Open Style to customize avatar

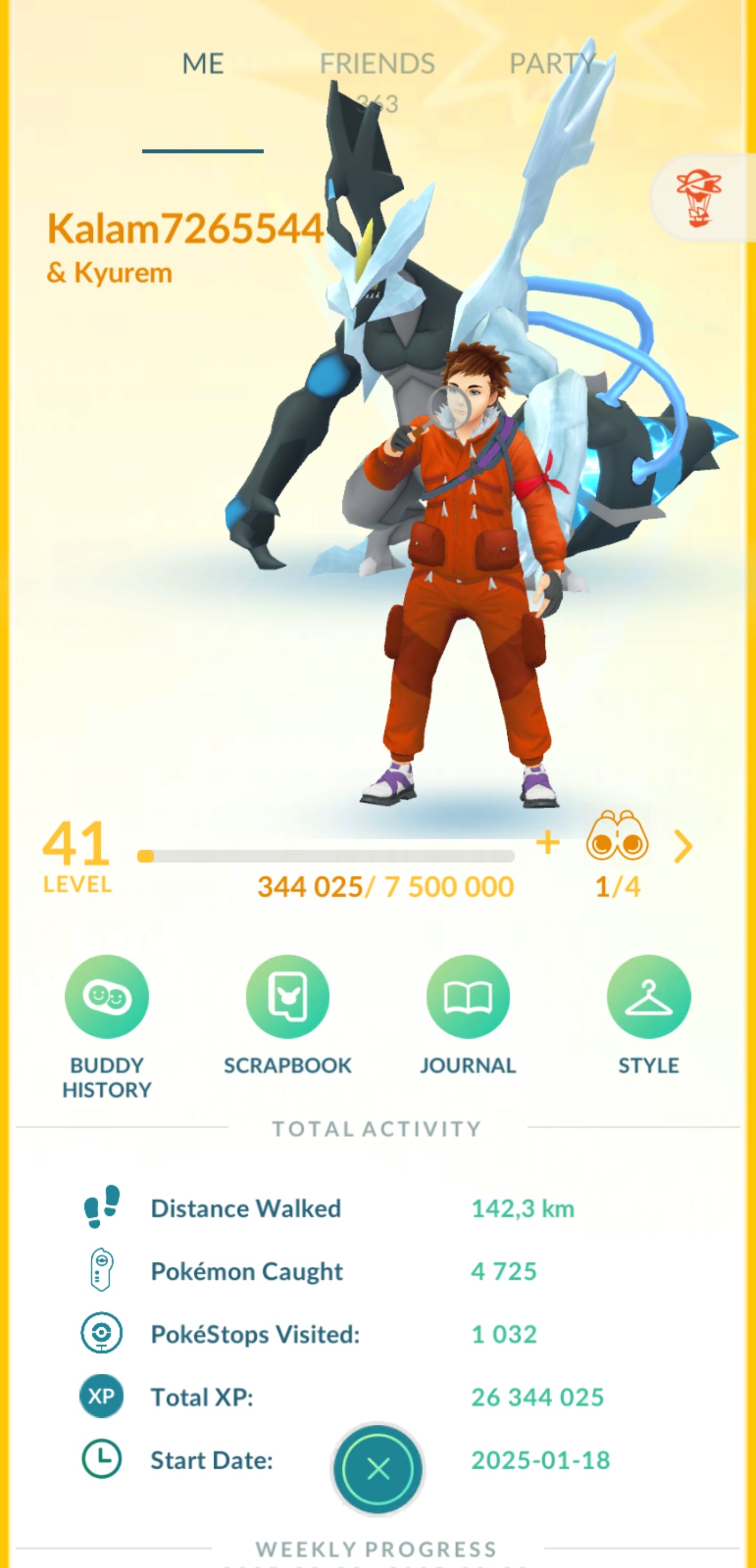[x=649, y=997]
